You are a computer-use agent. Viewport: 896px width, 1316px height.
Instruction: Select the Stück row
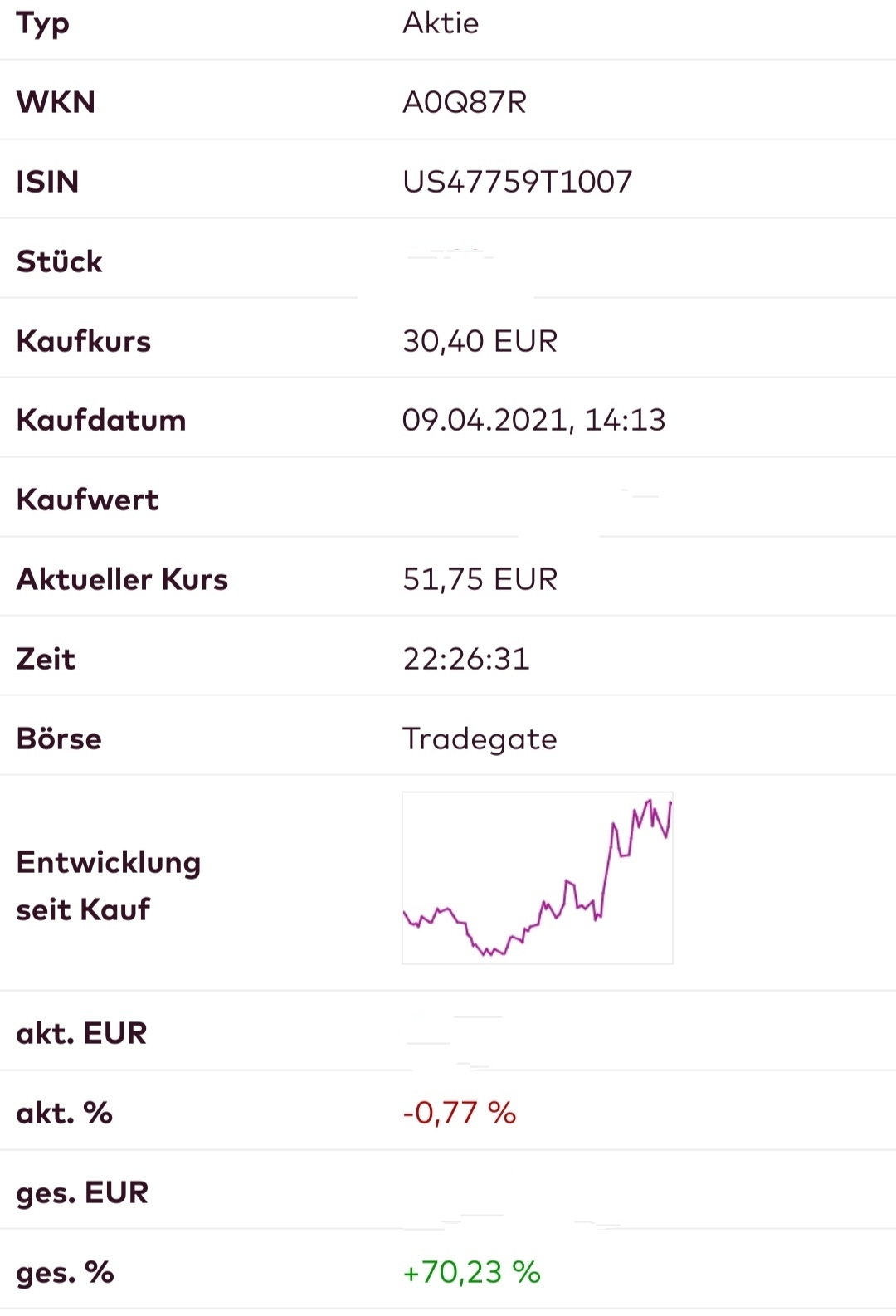[x=60, y=261]
